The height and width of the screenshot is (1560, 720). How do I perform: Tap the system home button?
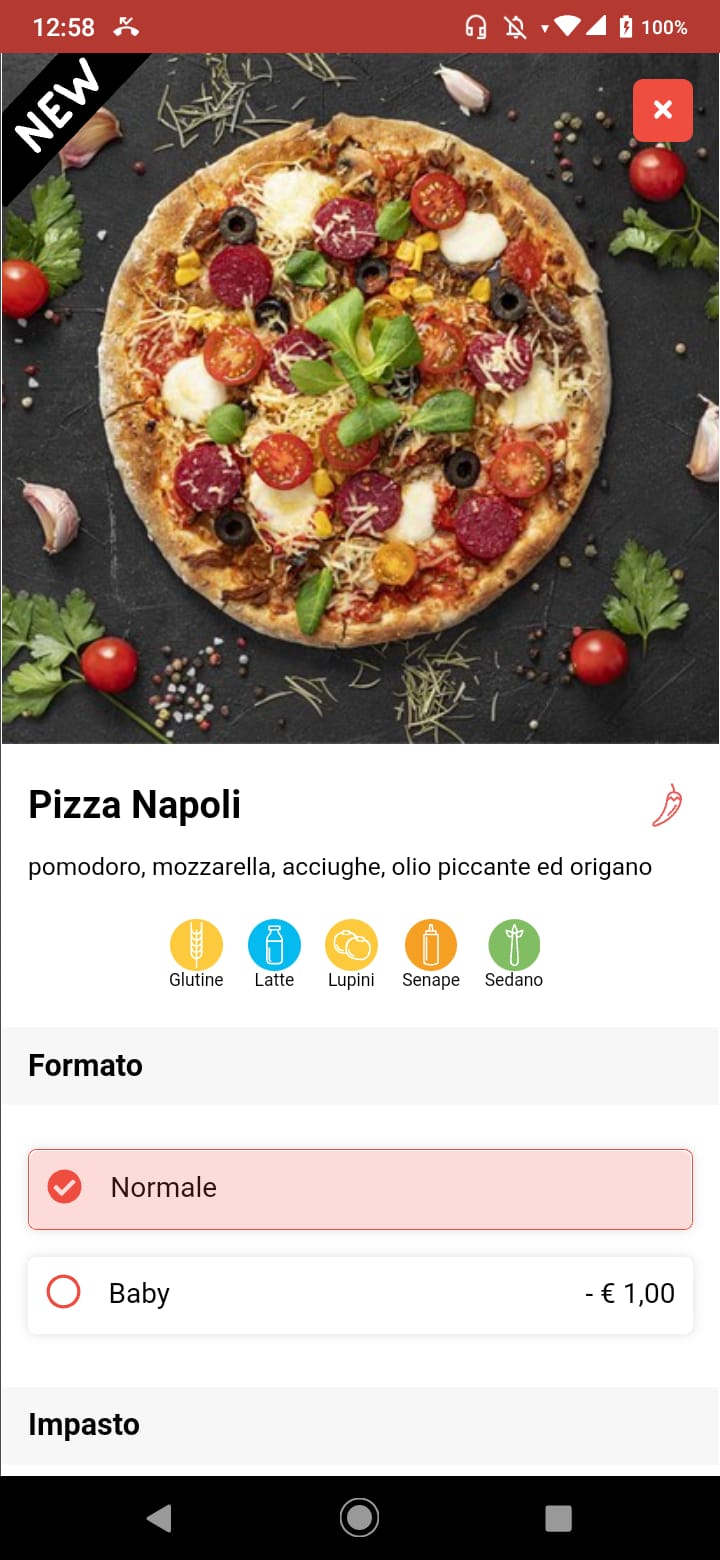[x=359, y=1518]
